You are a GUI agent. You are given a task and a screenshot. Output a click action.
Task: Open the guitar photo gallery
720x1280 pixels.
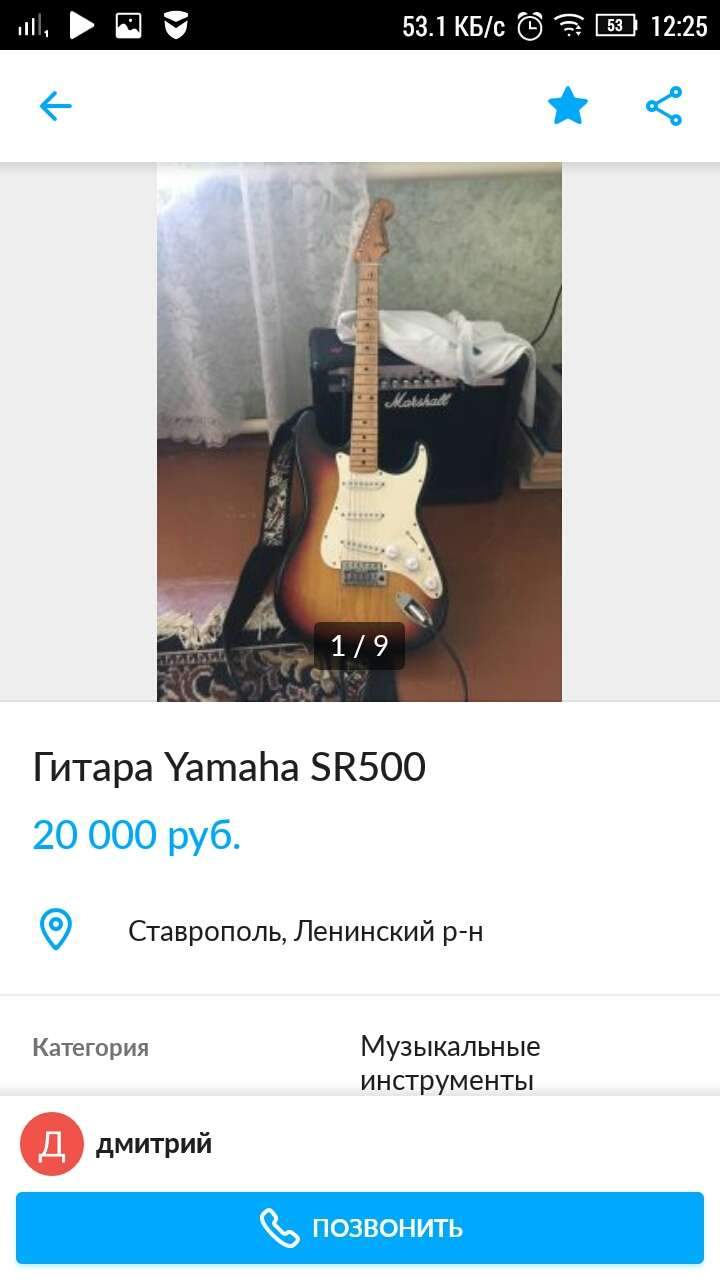pos(359,431)
